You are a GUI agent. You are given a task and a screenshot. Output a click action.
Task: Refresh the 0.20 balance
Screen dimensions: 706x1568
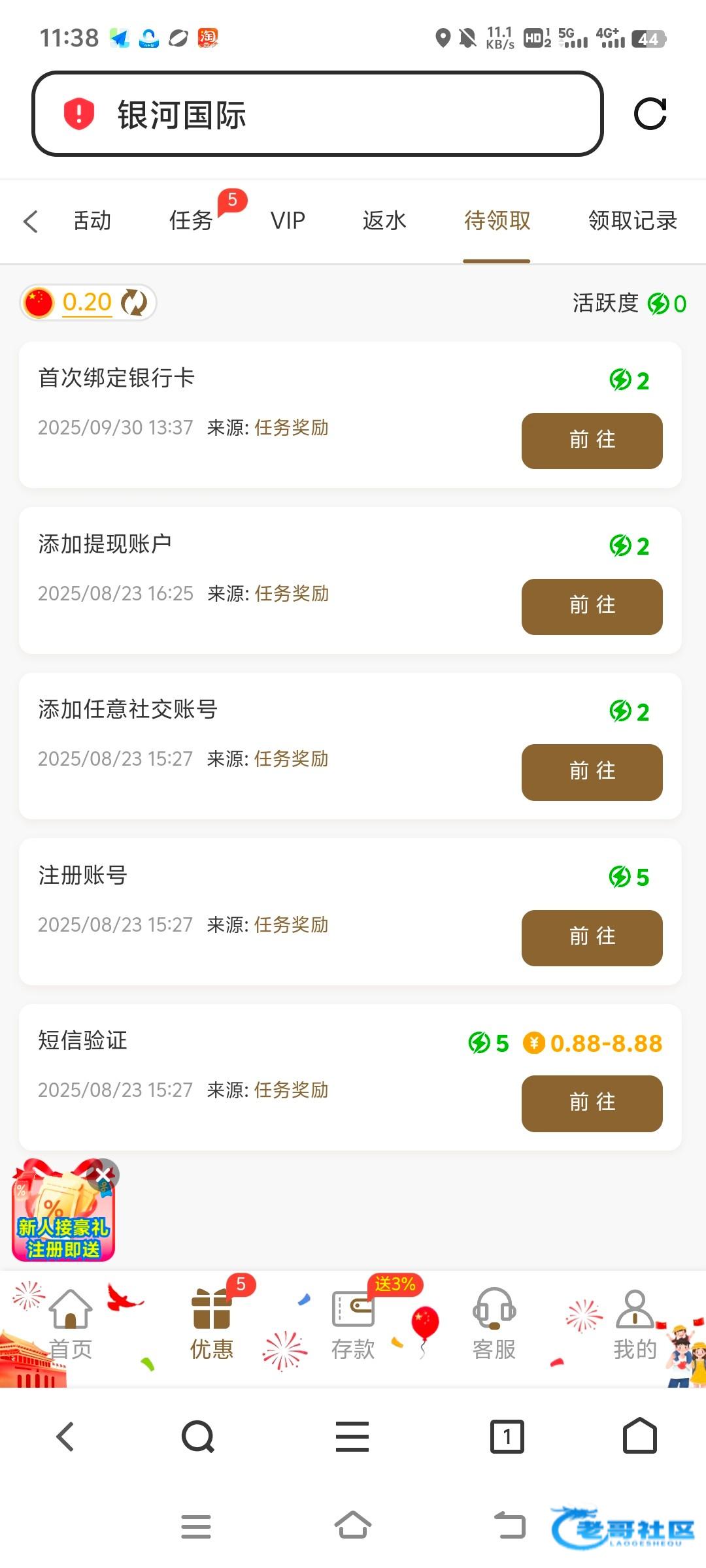[135, 302]
